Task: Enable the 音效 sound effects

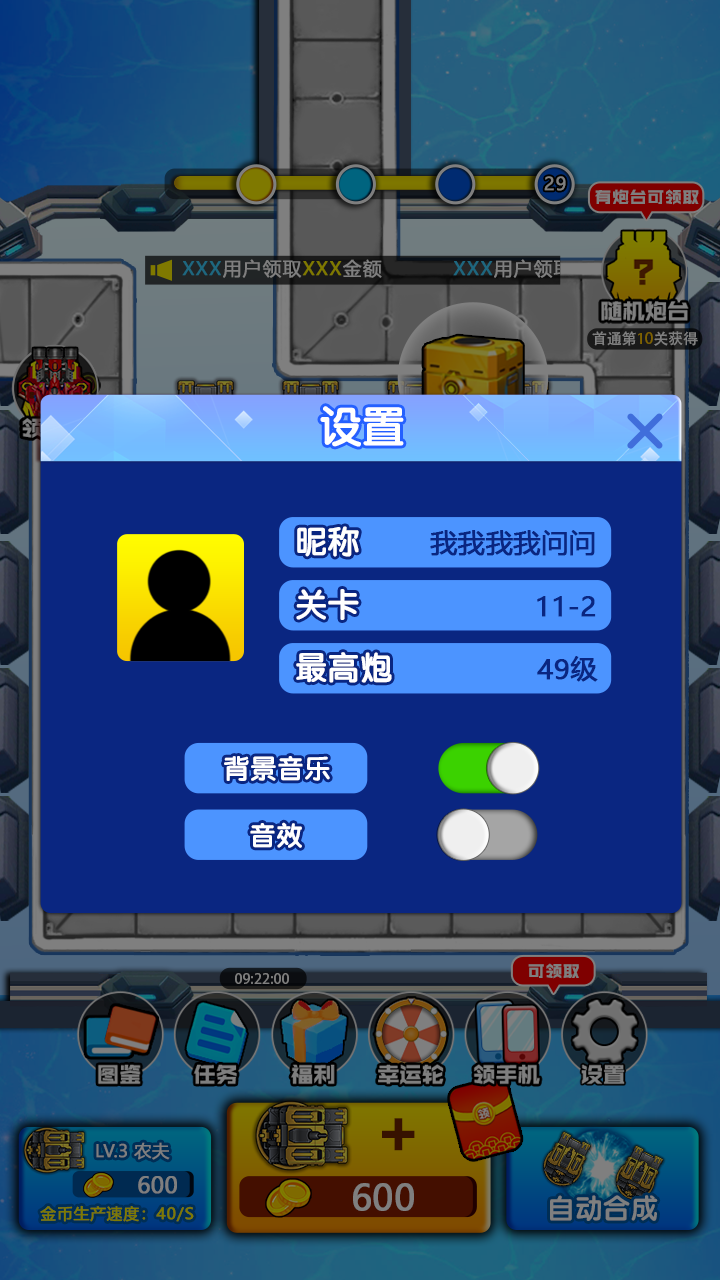Action: coord(487,834)
